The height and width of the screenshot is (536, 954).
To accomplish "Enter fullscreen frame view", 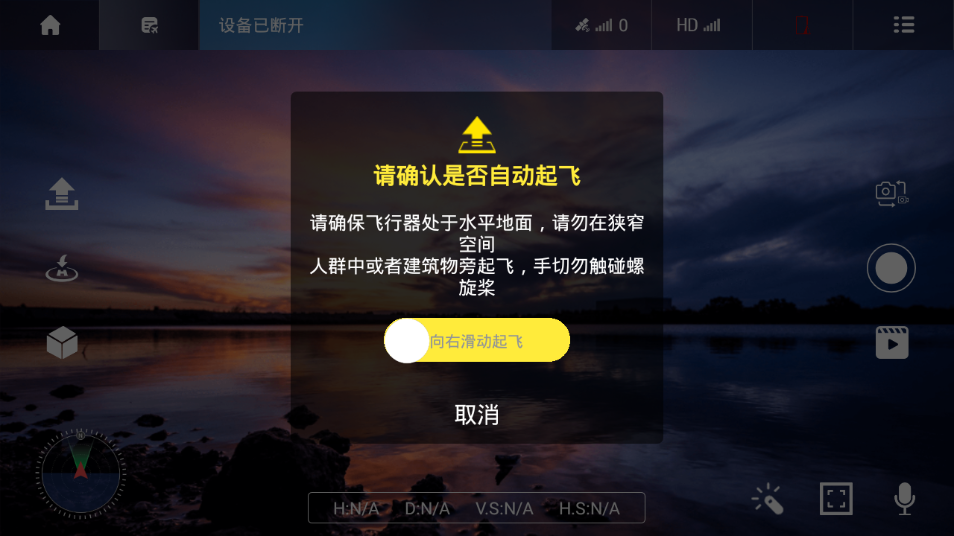I will click(836, 498).
